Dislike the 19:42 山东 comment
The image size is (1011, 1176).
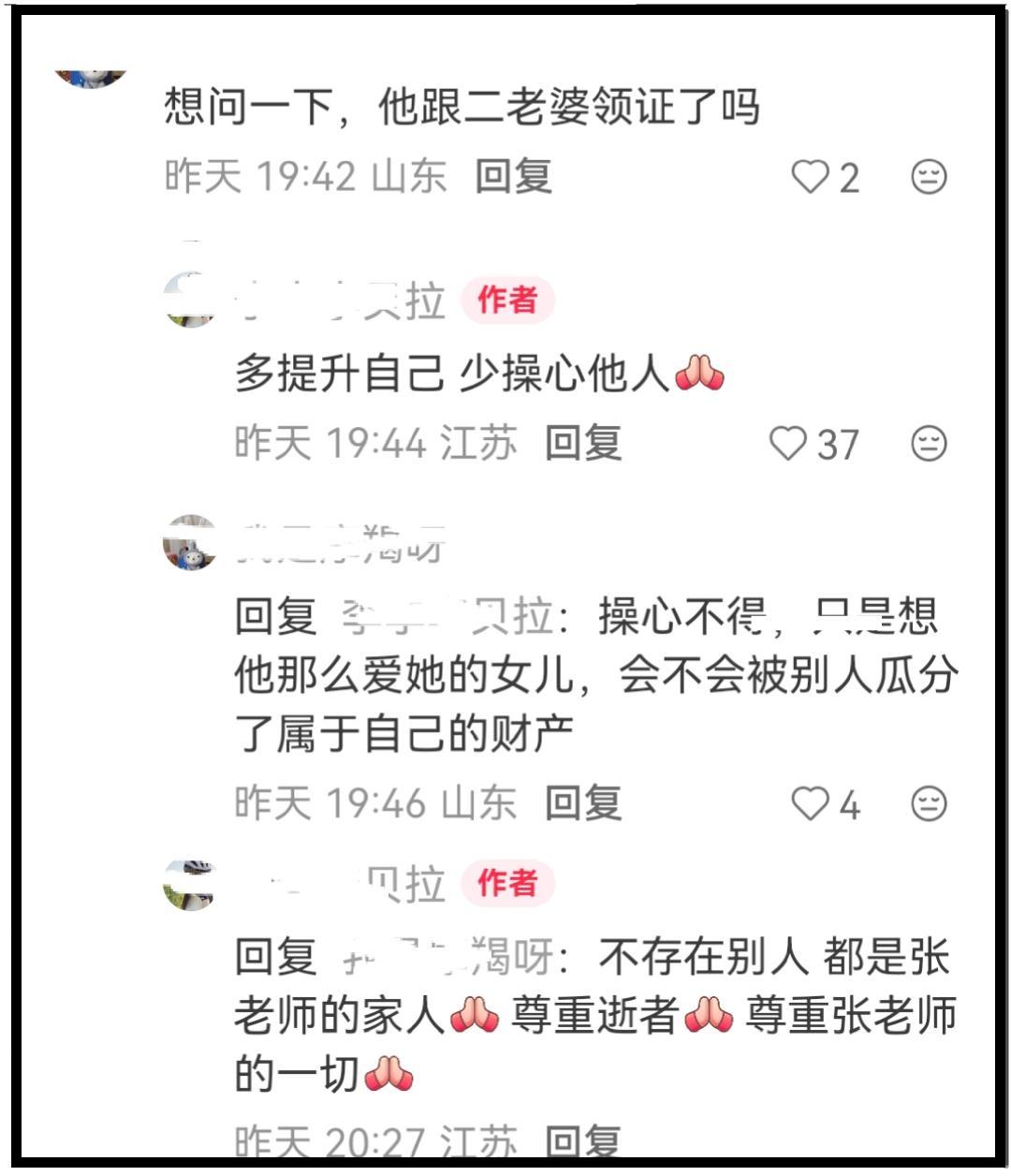pos(929,177)
